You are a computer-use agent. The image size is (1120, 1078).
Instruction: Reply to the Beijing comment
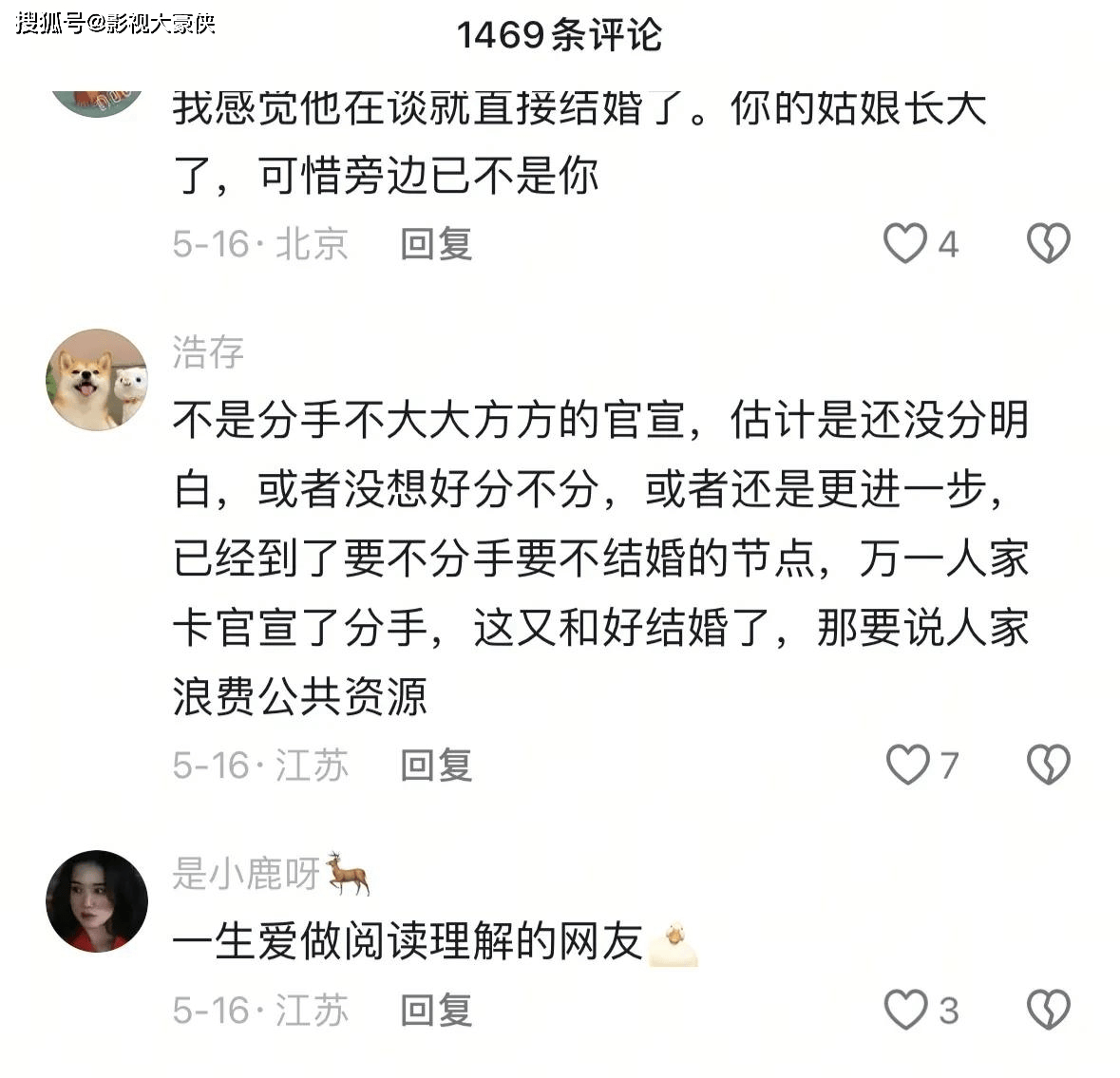pyautogui.click(x=436, y=244)
